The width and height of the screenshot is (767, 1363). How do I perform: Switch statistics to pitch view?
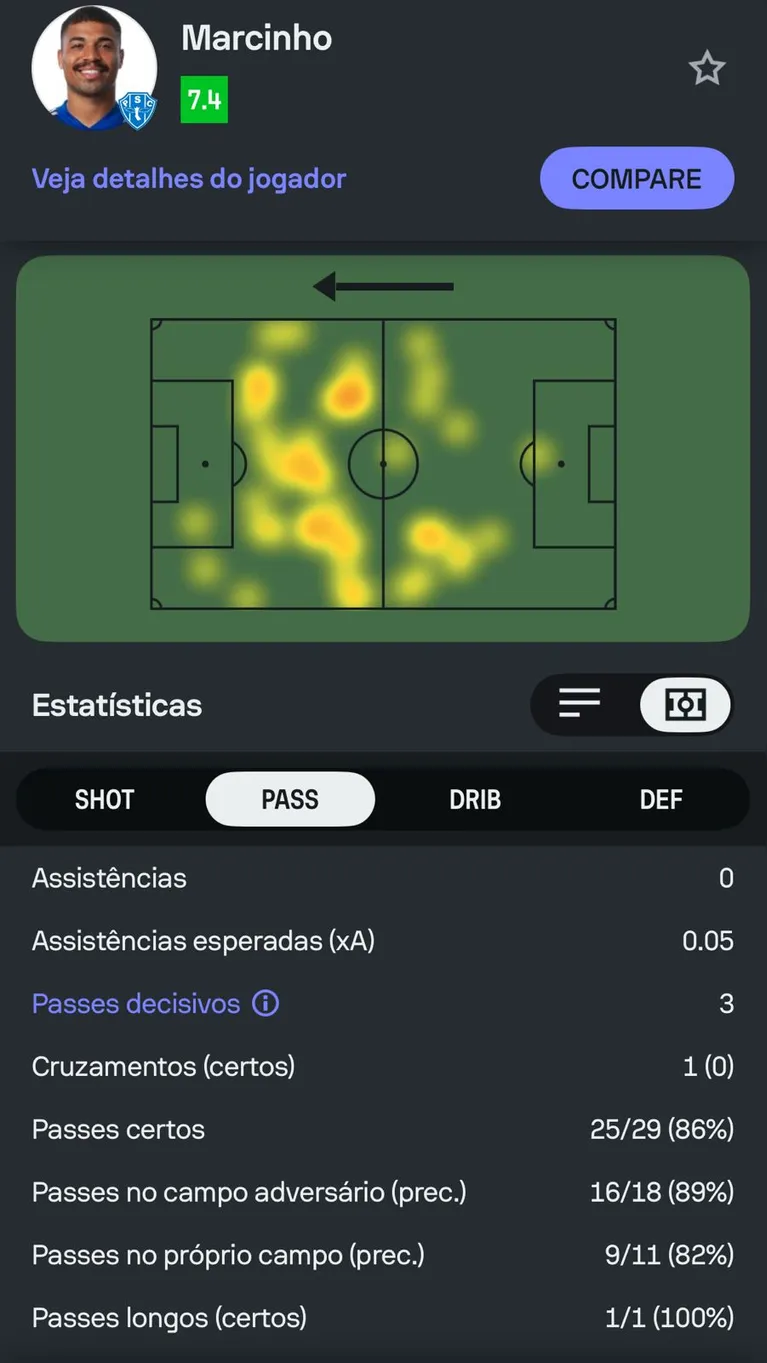coord(685,704)
